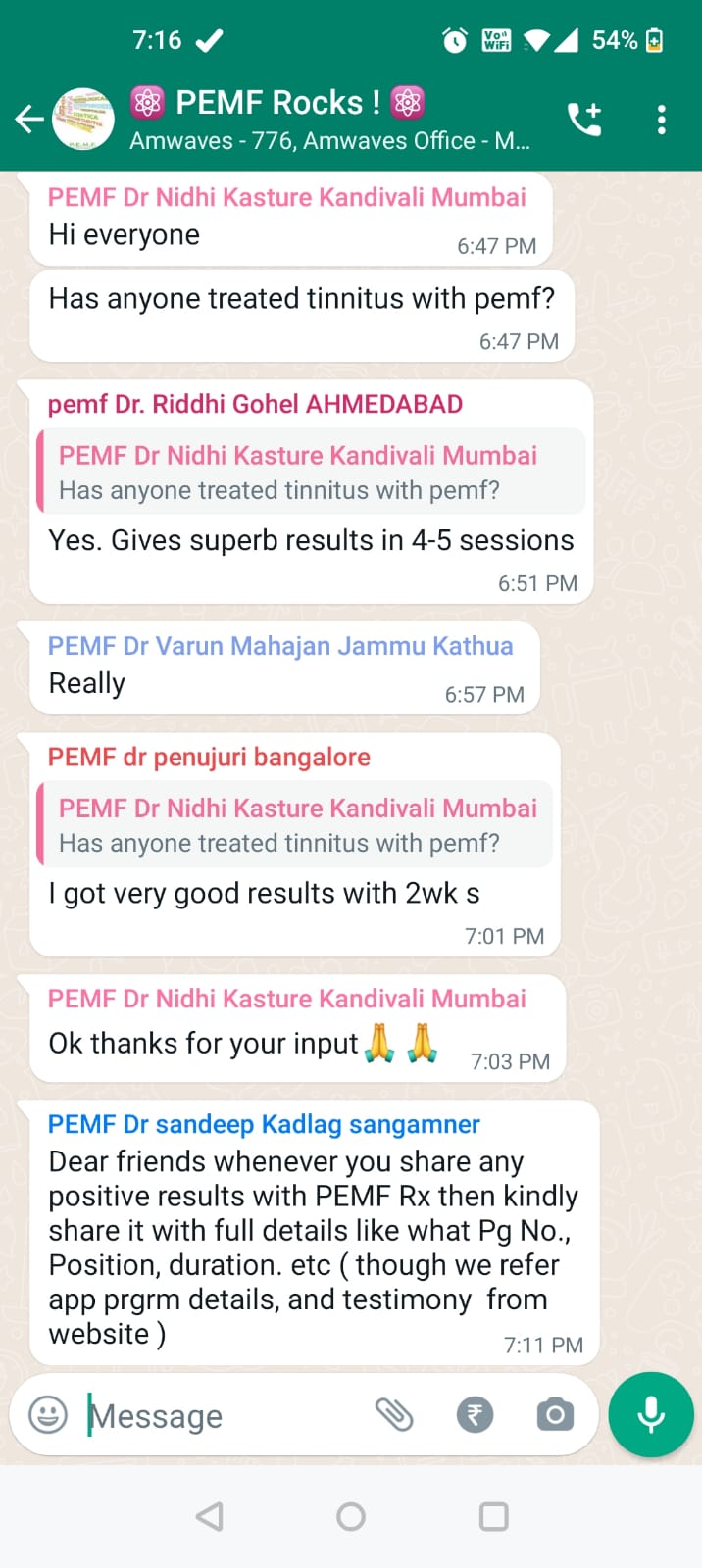Open PEMF Rocks group info
The width and height of the screenshot is (702, 1568).
pos(328,120)
